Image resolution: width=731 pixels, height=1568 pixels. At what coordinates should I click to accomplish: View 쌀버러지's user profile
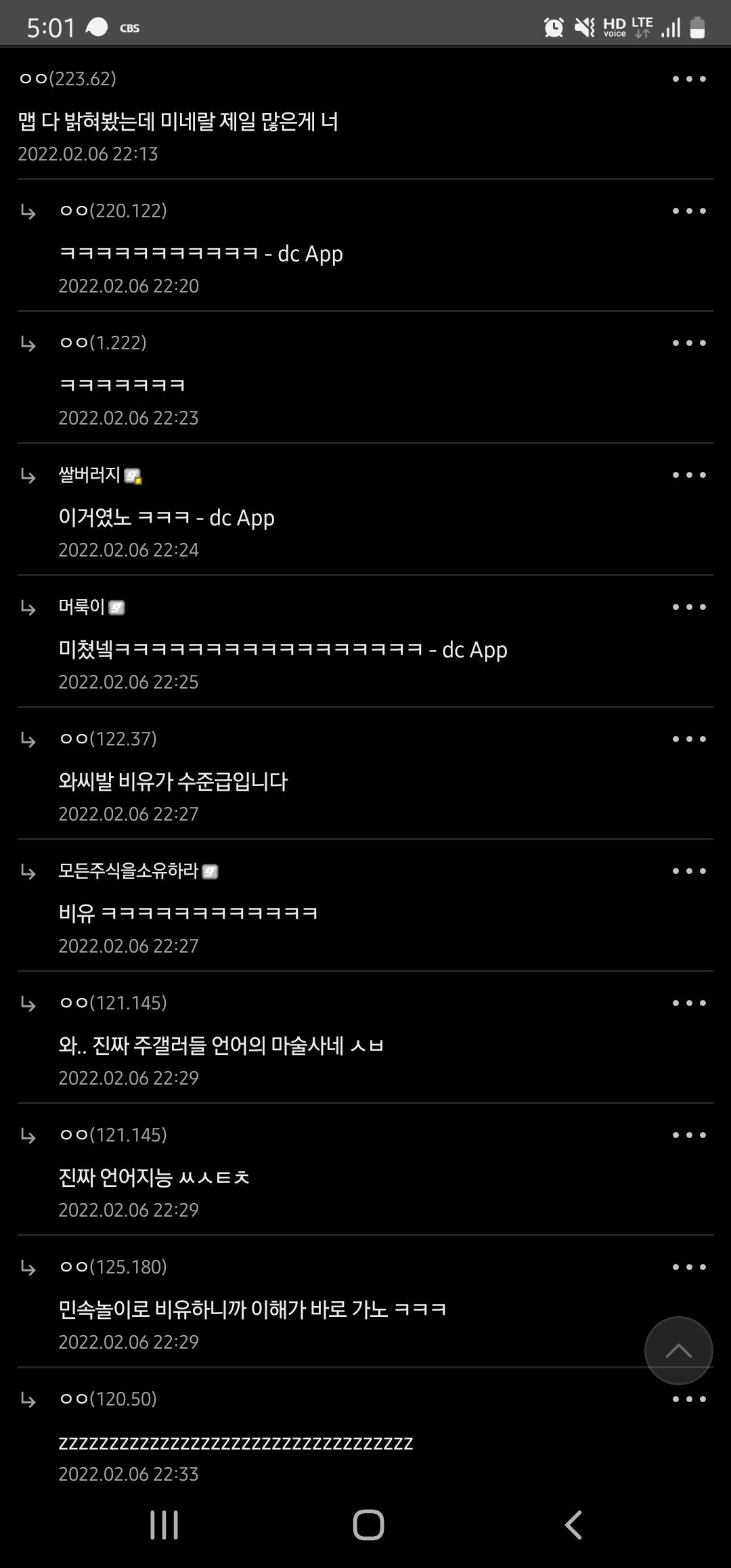pyautogui.click(x=89, y=475)
